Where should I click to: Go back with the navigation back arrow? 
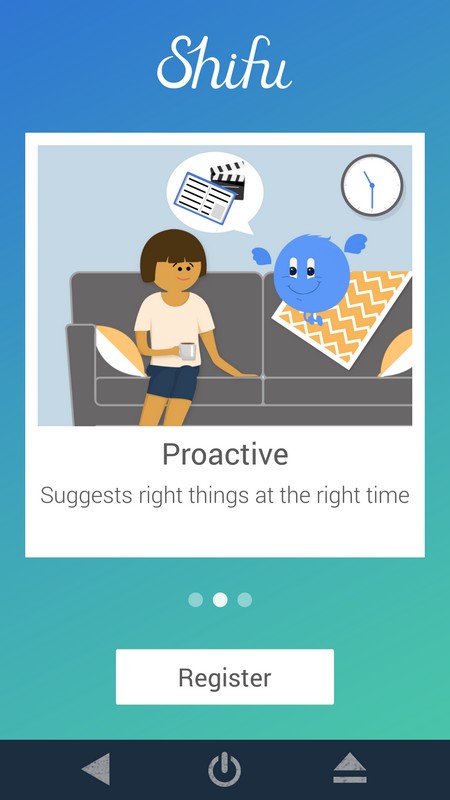click(96, 769)
